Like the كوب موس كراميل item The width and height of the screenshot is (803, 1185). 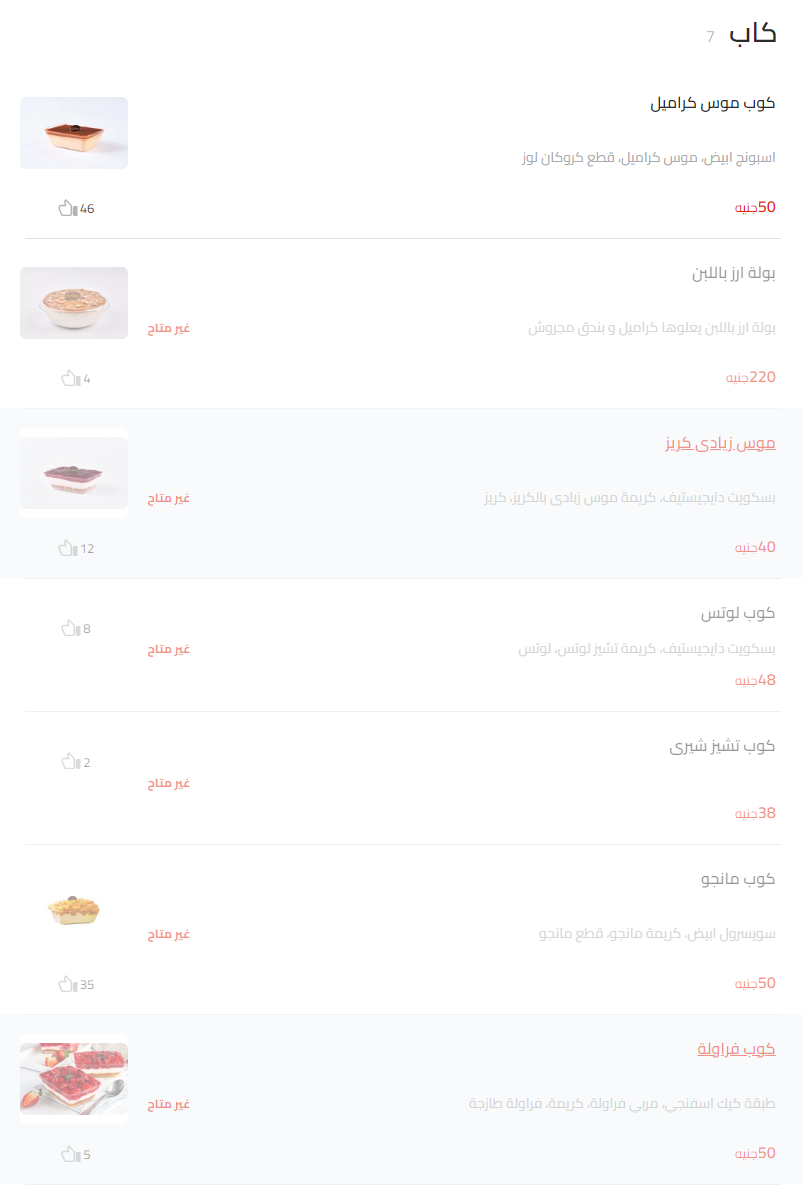69,209
